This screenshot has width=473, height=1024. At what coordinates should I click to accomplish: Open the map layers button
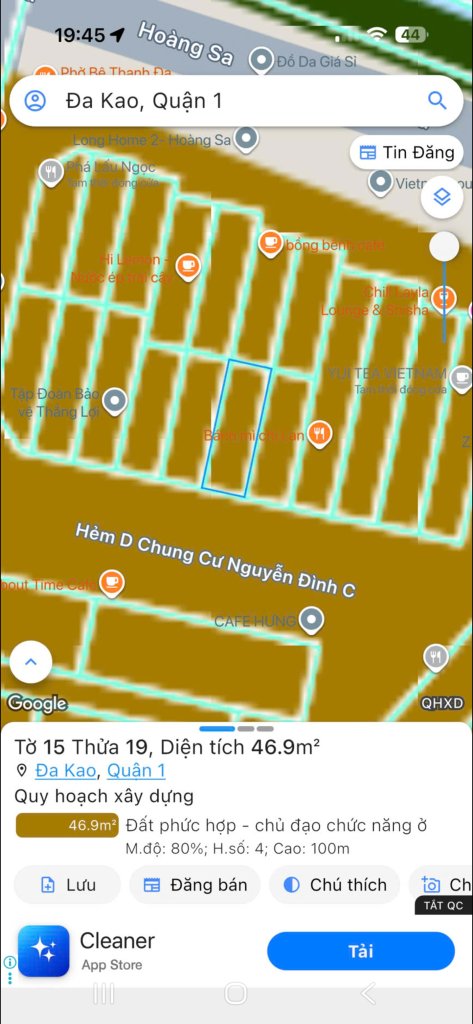[x=442, y=197]
